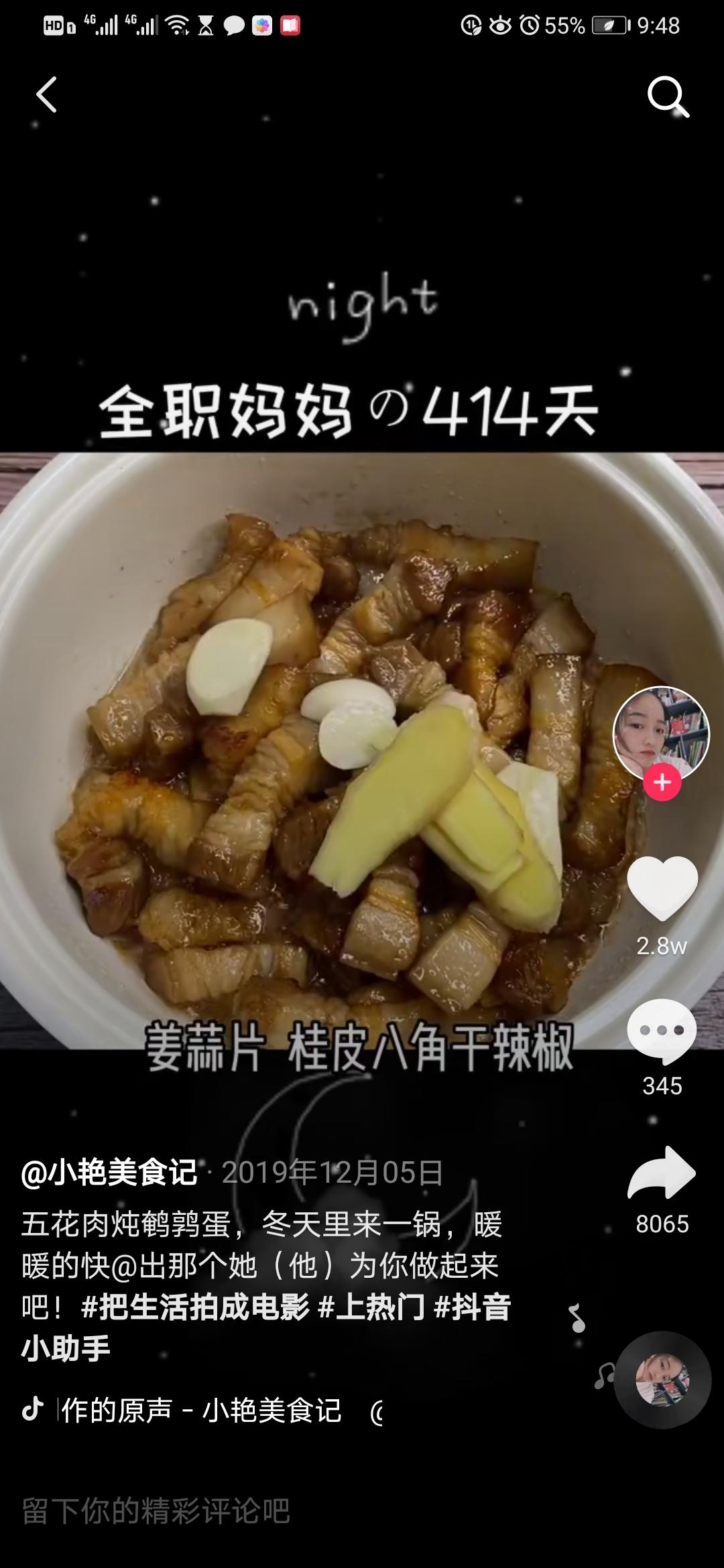This screenshot has height=1568, width=724.
Task: Tap the back arrow to exit video
Action: (47, 94)
